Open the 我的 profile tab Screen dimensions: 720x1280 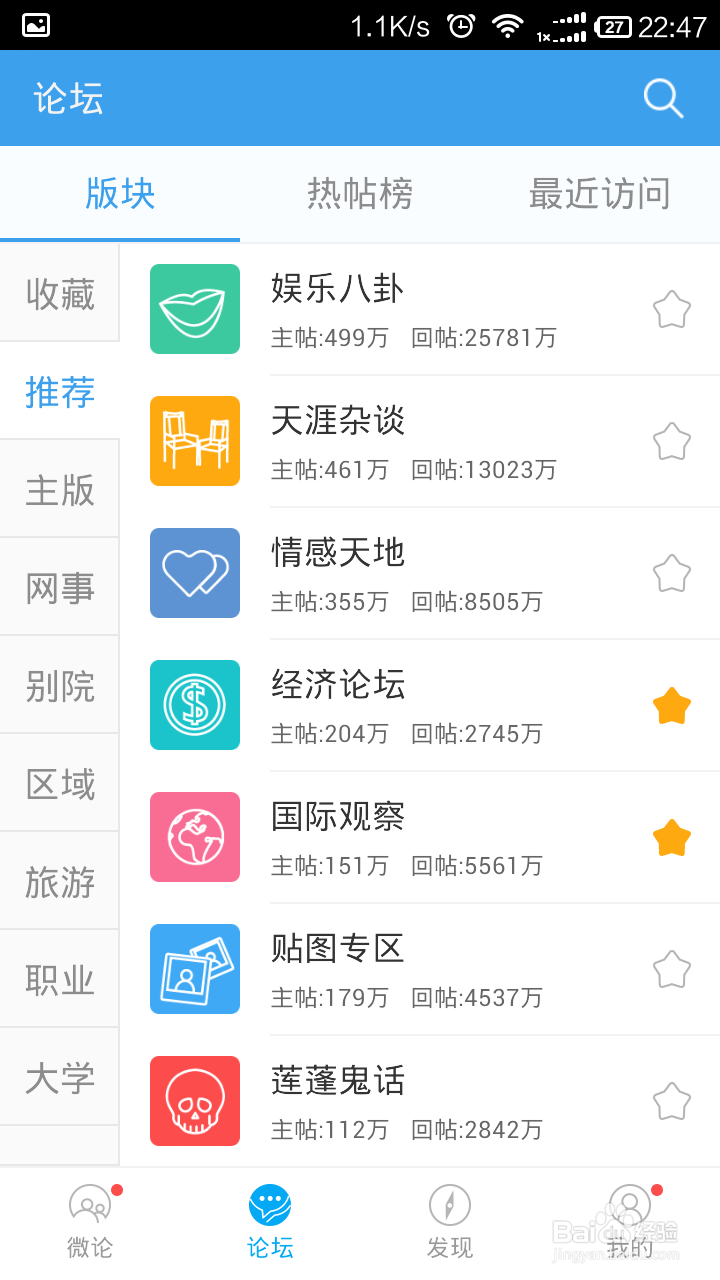coord(630,1222)
